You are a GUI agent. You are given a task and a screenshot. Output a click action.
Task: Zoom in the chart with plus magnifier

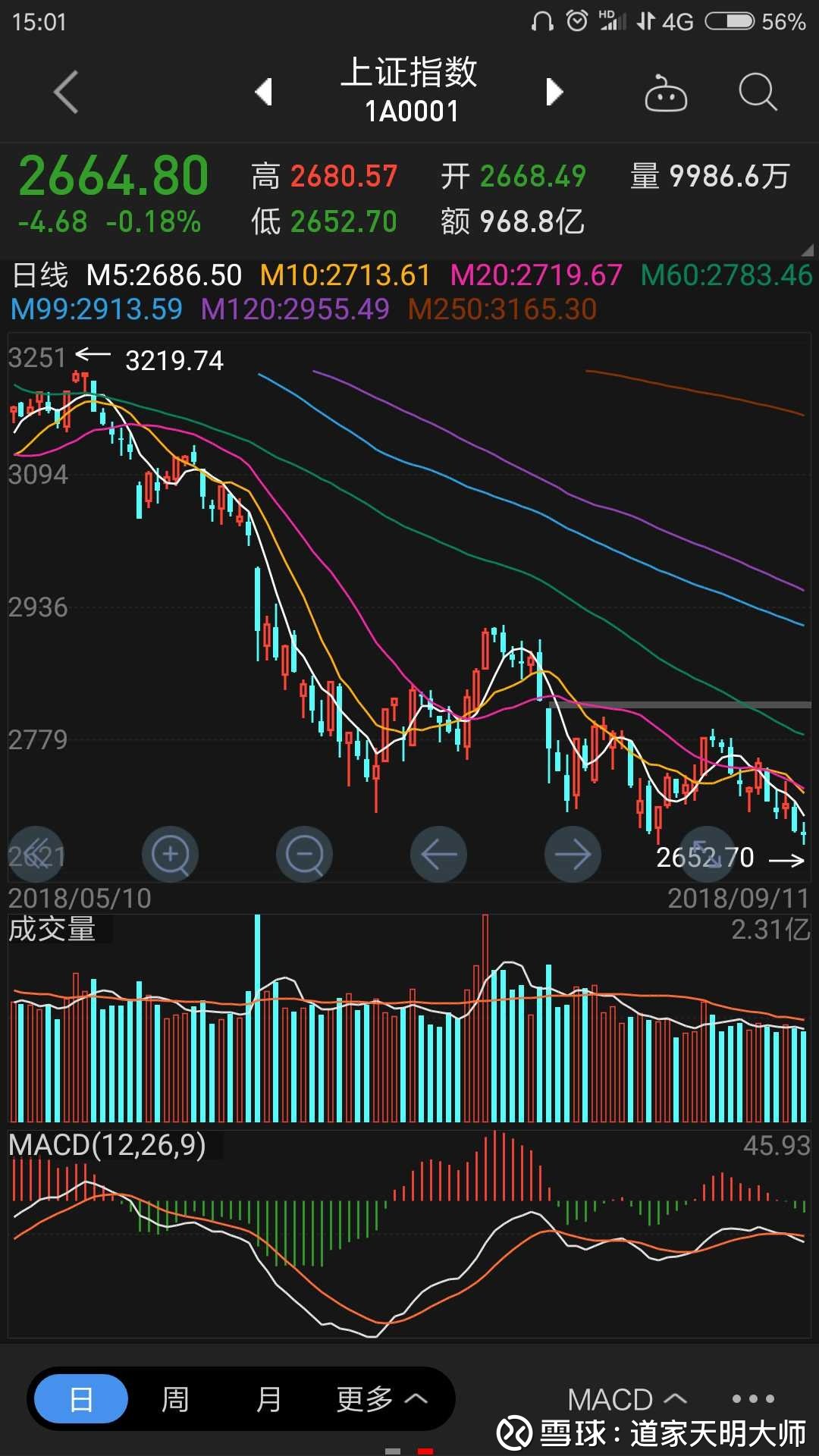click(x=171, y=855)
